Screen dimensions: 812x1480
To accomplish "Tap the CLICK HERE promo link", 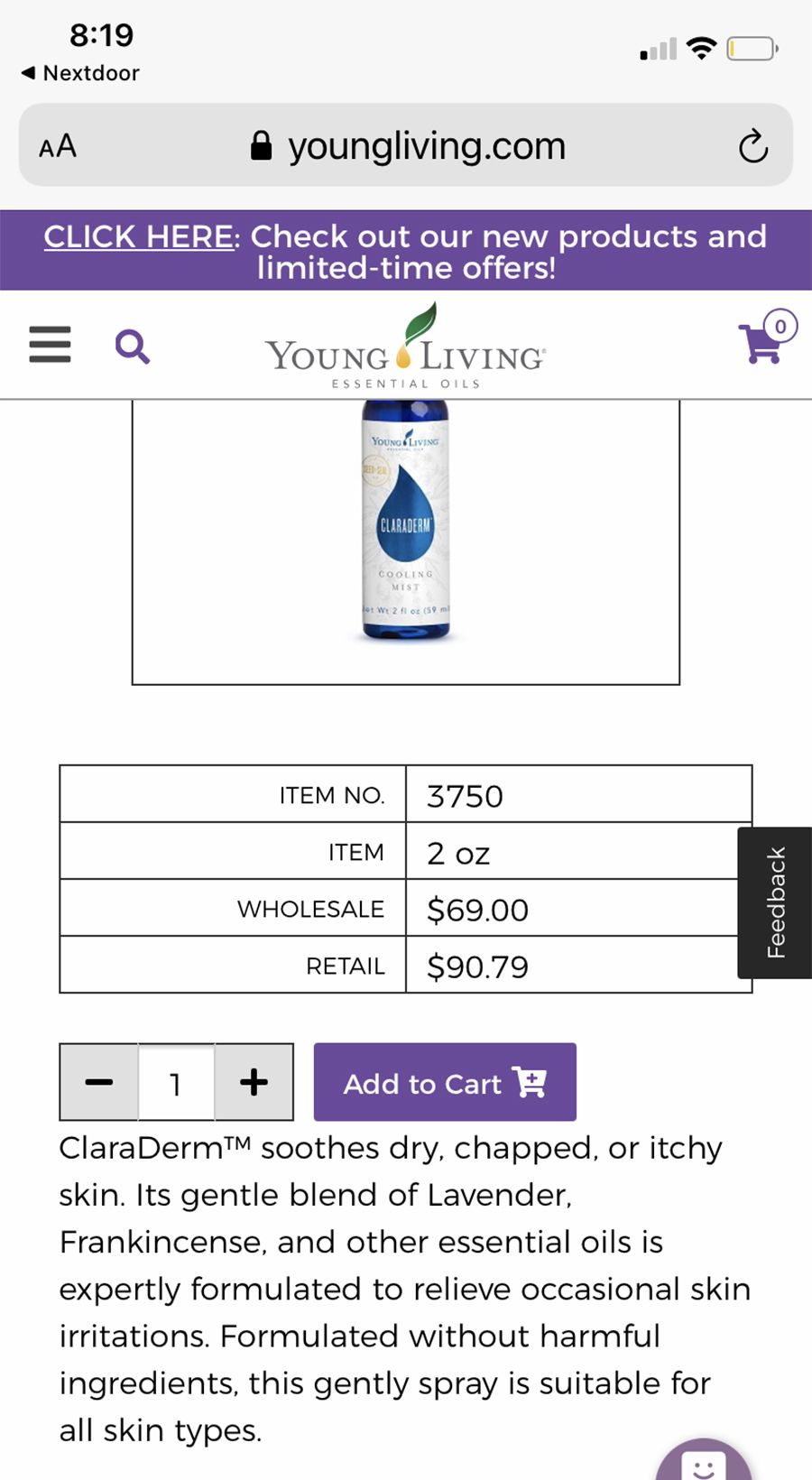I will tap(140, 236).
